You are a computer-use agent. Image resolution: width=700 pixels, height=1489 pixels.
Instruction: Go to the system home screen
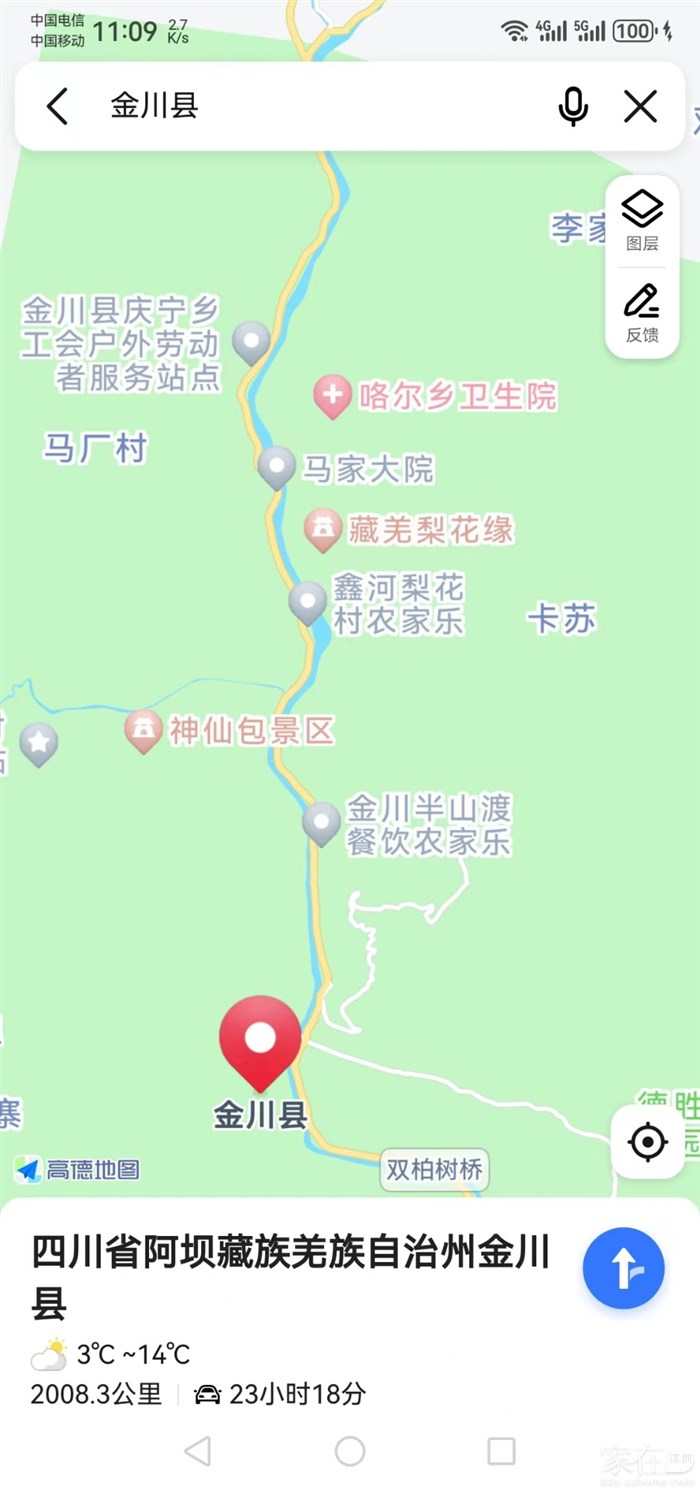[x=350, y=1451]
